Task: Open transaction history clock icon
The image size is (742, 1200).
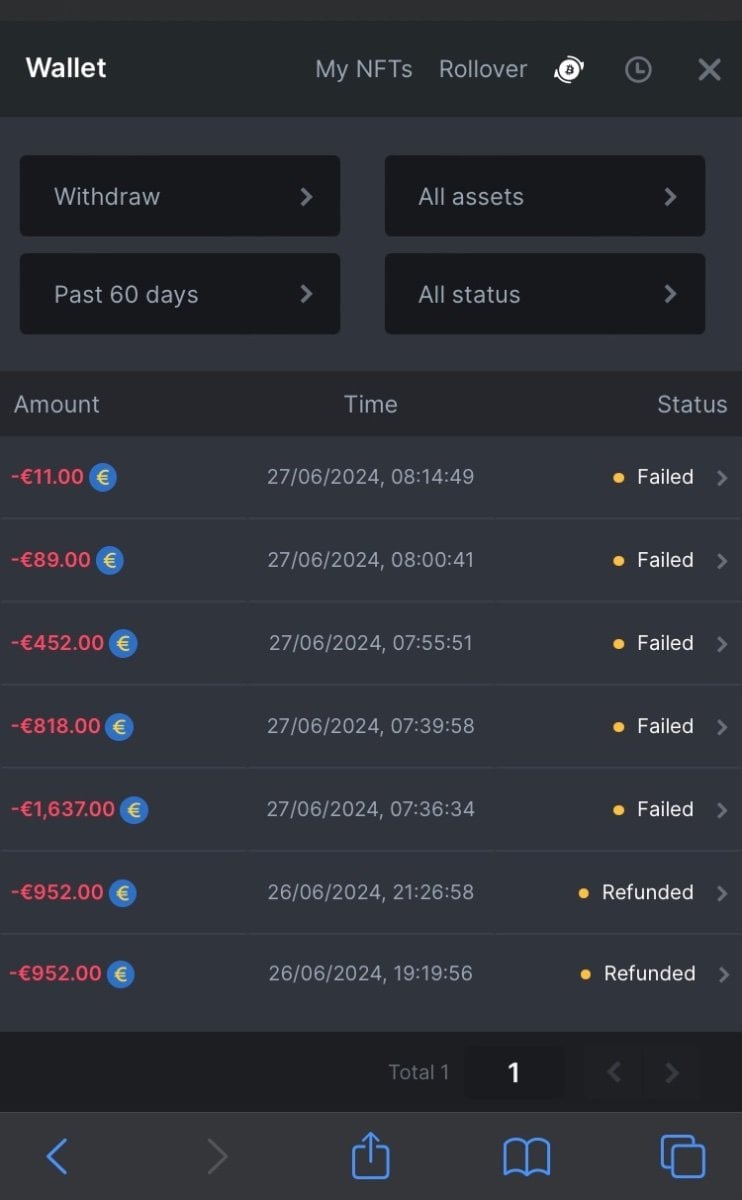Action: pyautogui.click(x=638, y=69)
